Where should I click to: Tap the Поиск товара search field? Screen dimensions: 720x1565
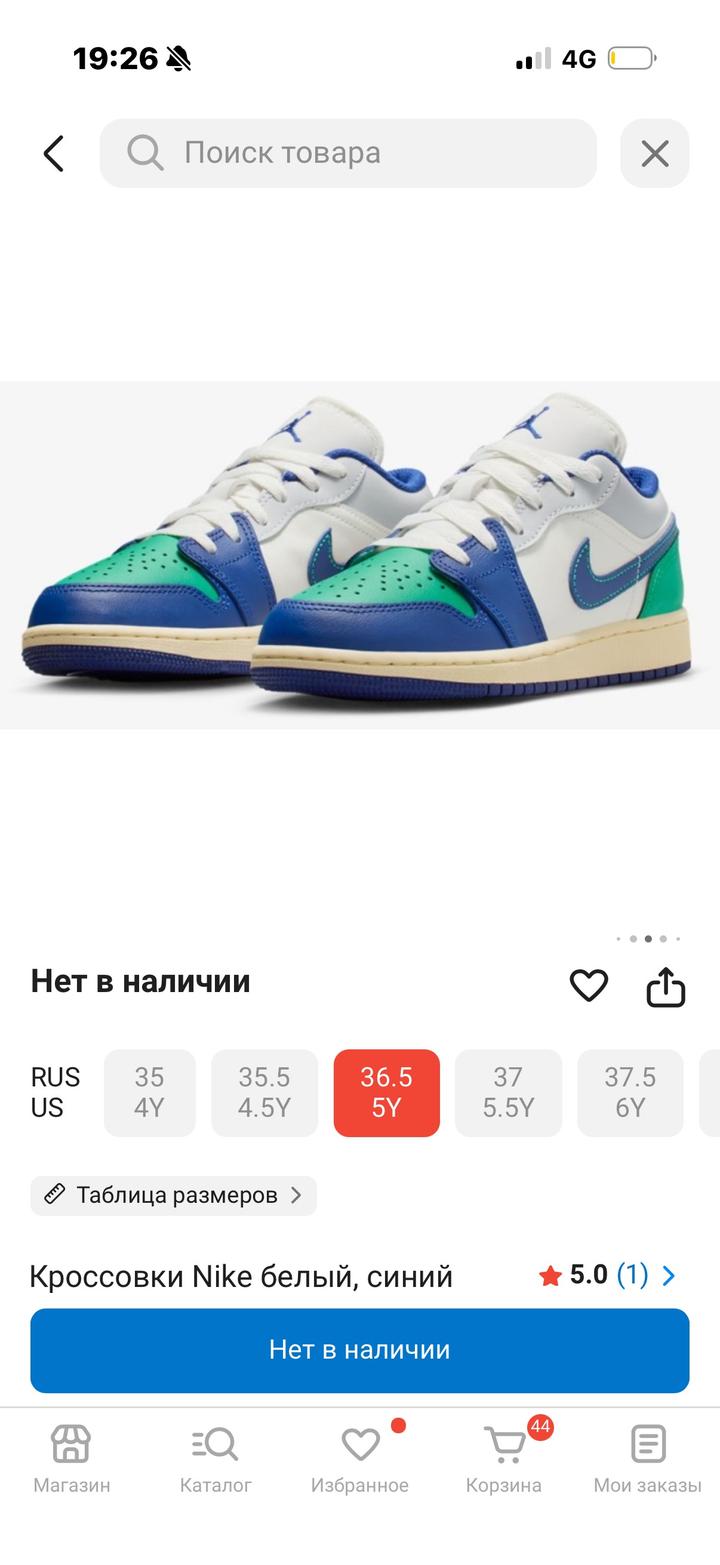(x=348, y=153)
